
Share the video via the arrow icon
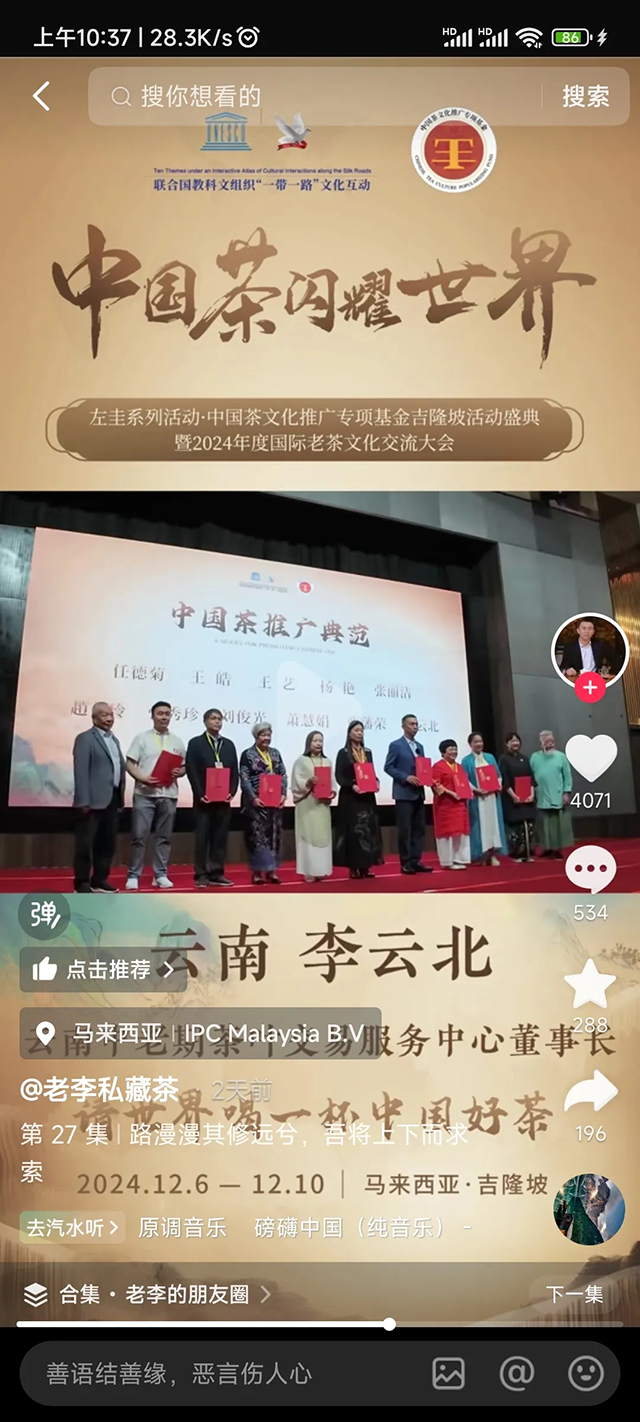tap(590, 1094)
